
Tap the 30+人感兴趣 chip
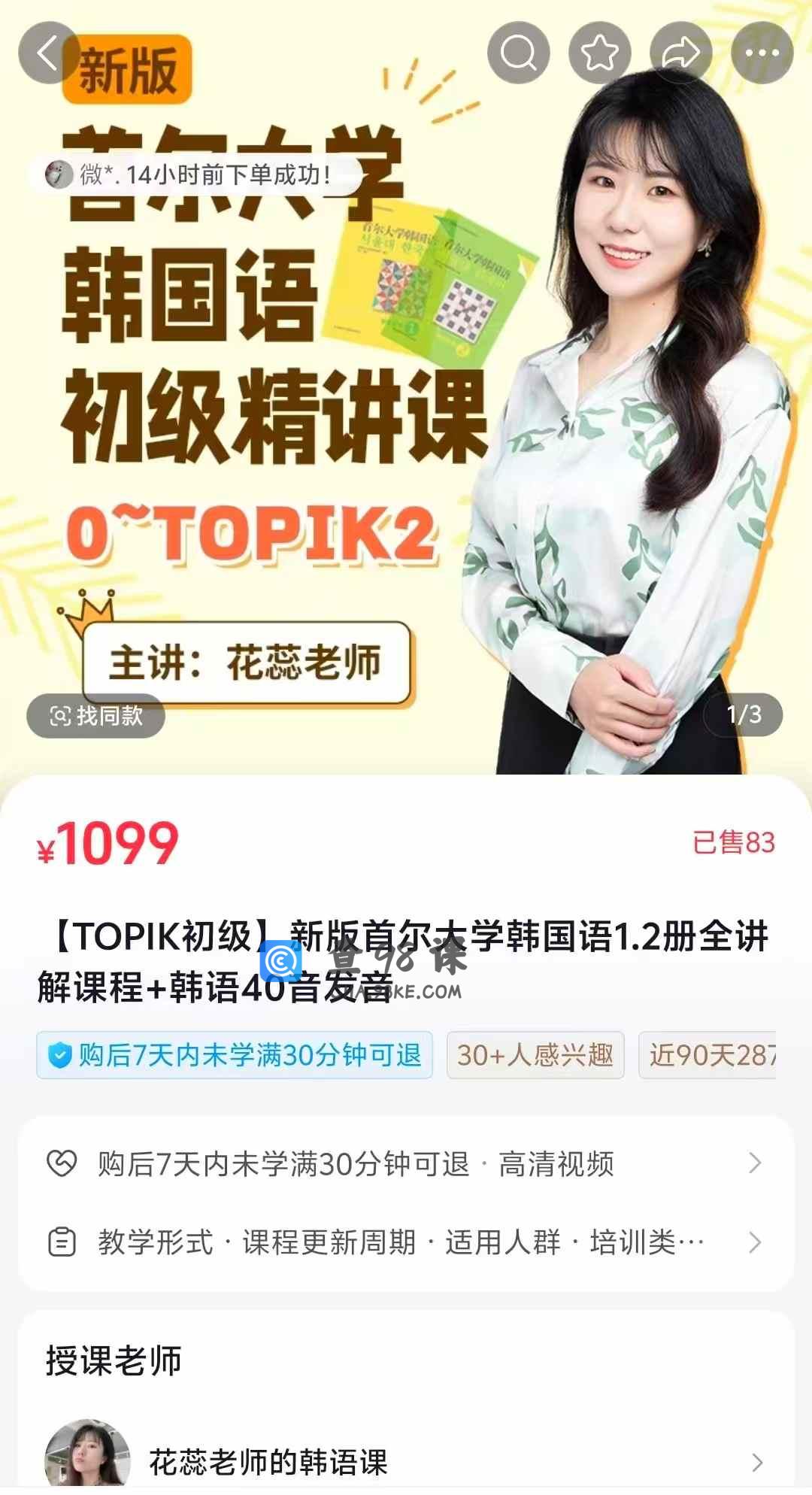[535, 1055]
